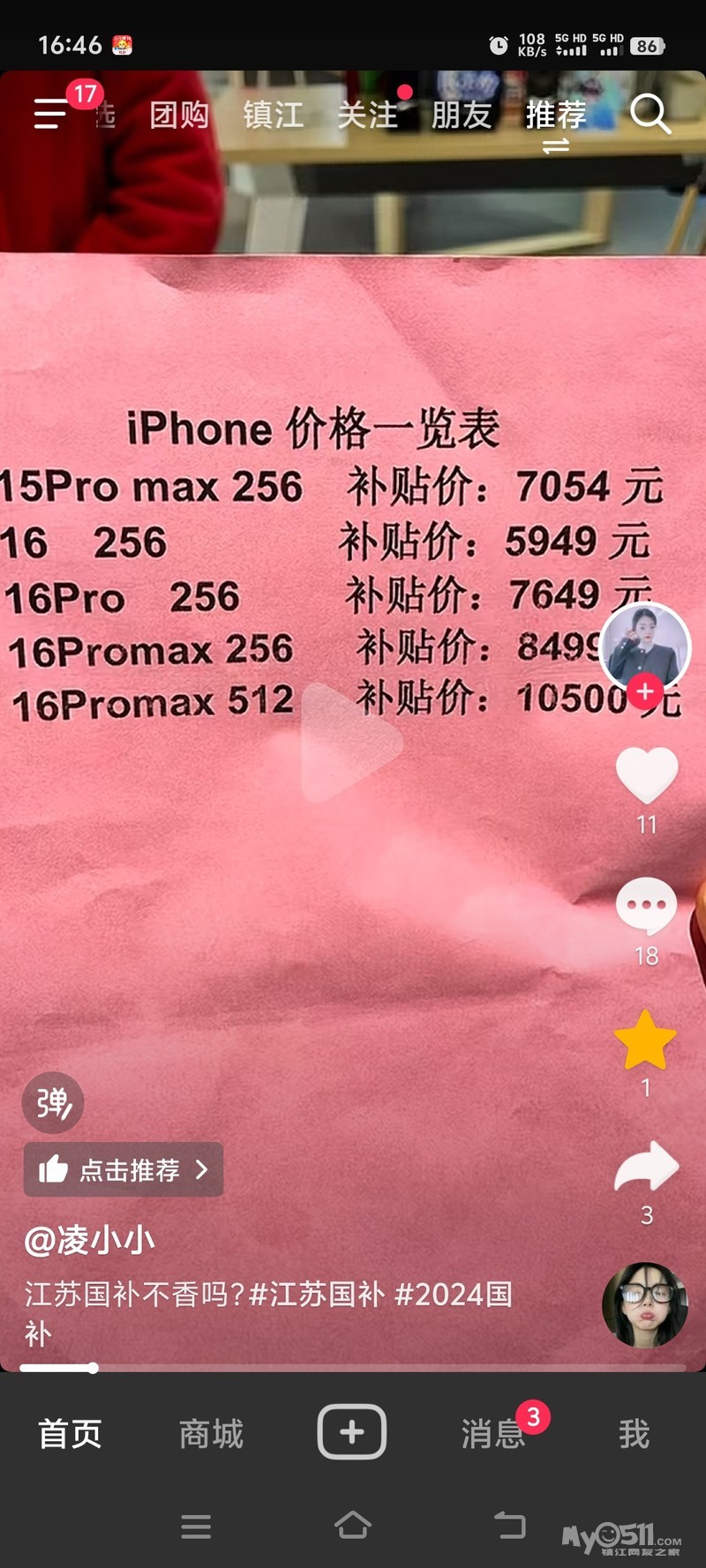706x1568 pixels.
Task: Open @凌小小 profile
Action: coord(89,1240)
